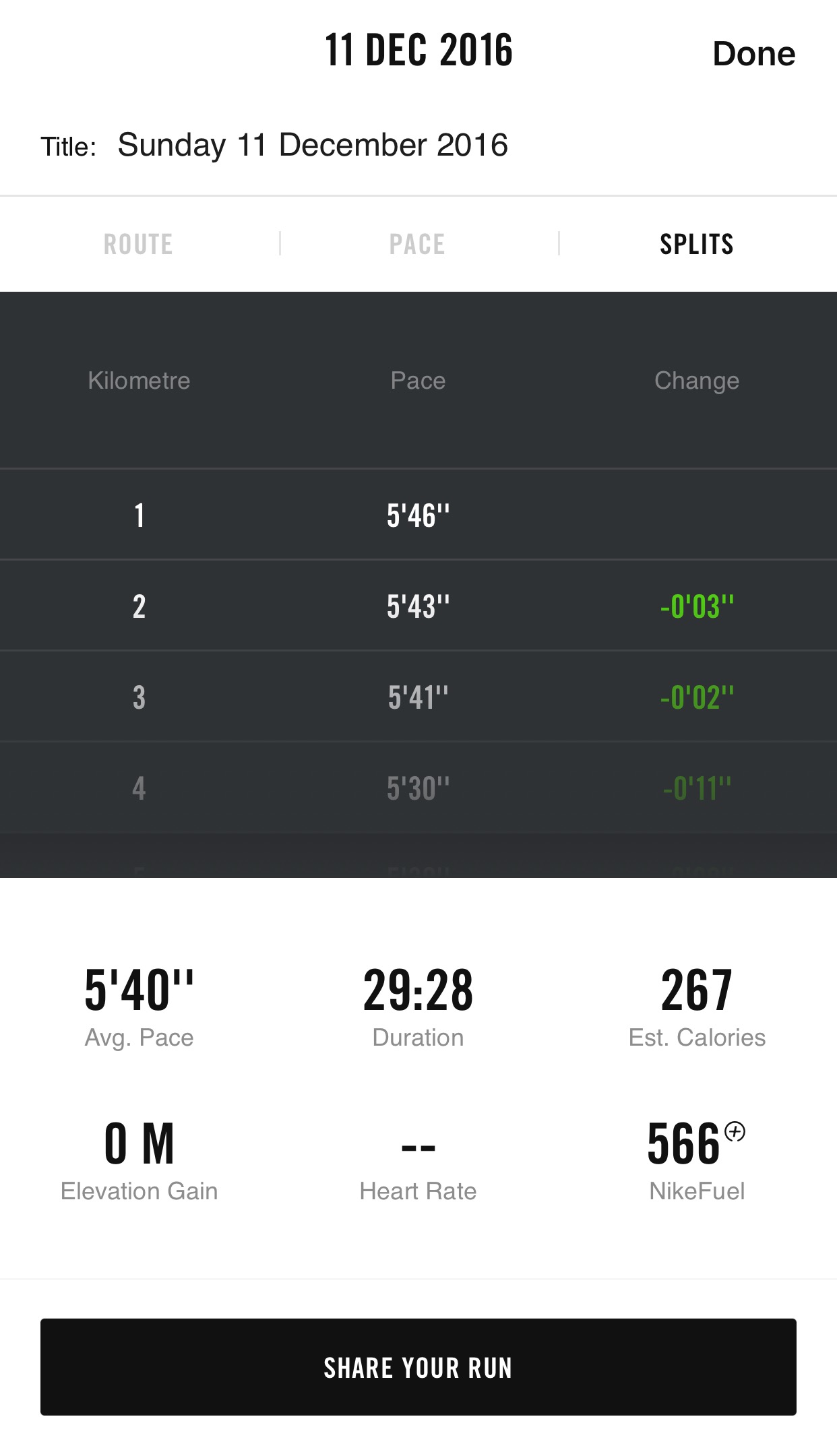
Task: Switch to the Route tab
Action: pos(138,244)
